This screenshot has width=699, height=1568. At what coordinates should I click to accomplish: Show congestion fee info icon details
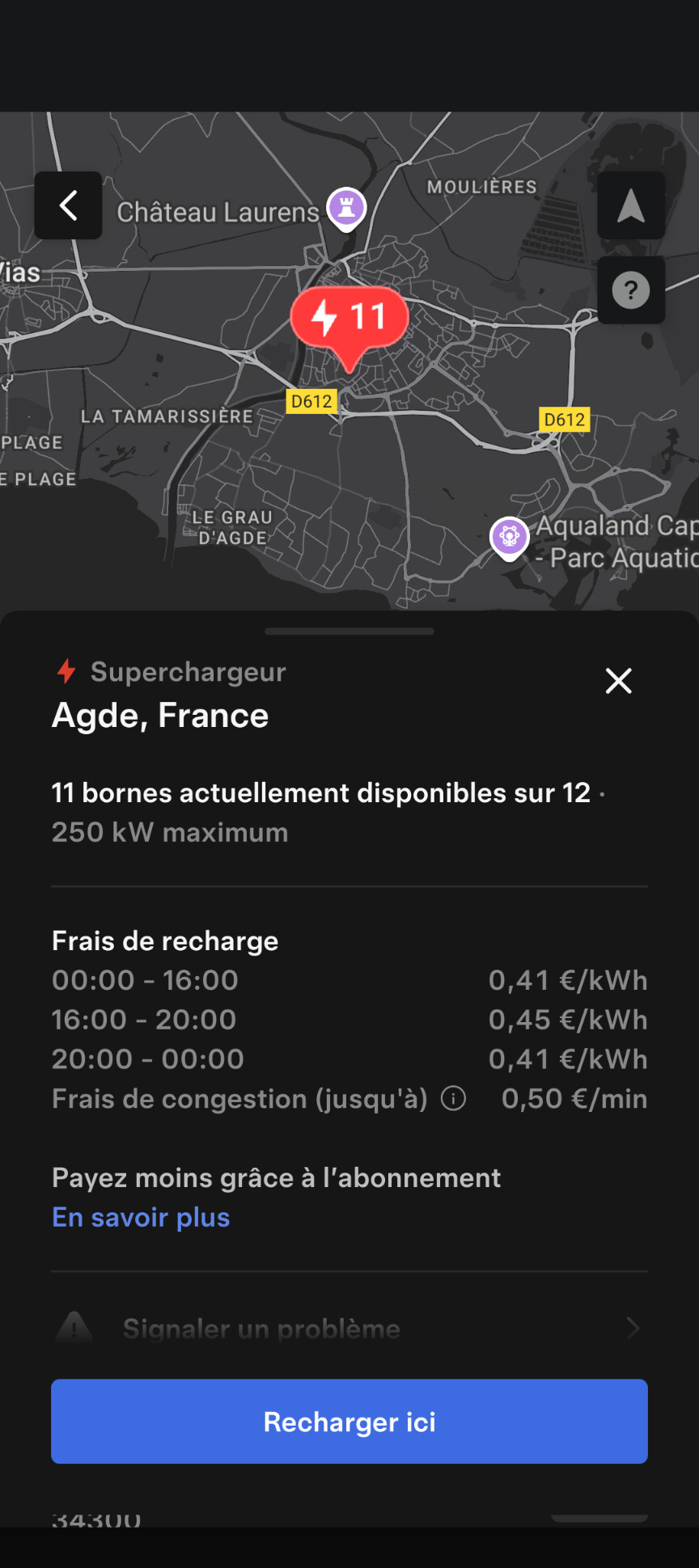[x=453, y=1098]
